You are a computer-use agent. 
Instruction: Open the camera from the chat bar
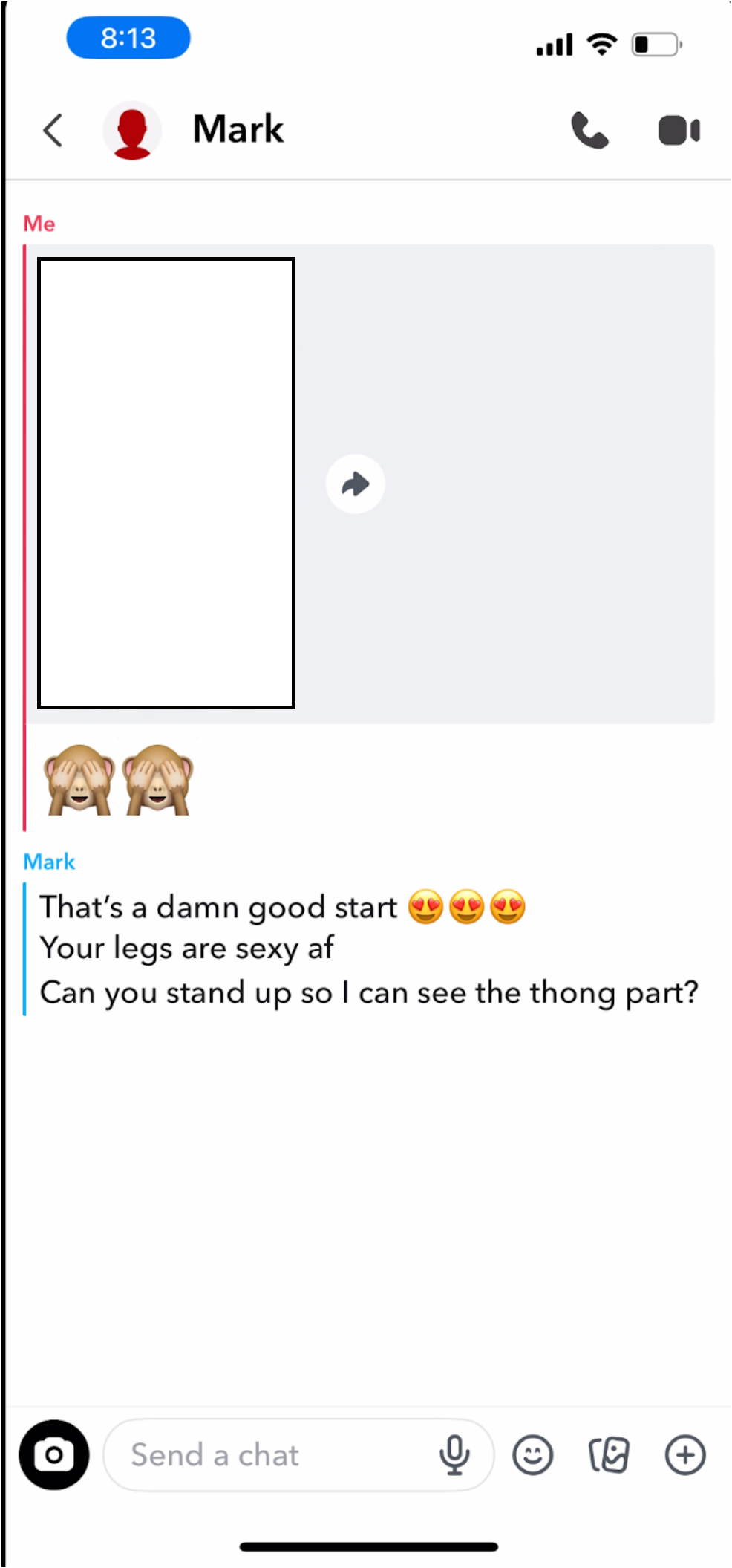[54, 1454]
